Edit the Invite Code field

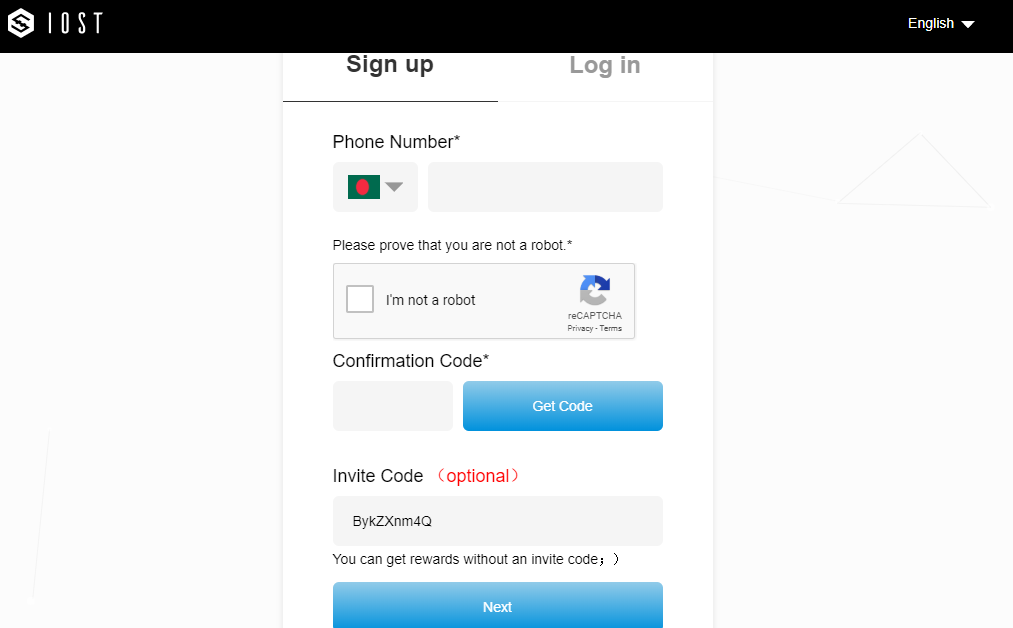(x=497, y=521)
